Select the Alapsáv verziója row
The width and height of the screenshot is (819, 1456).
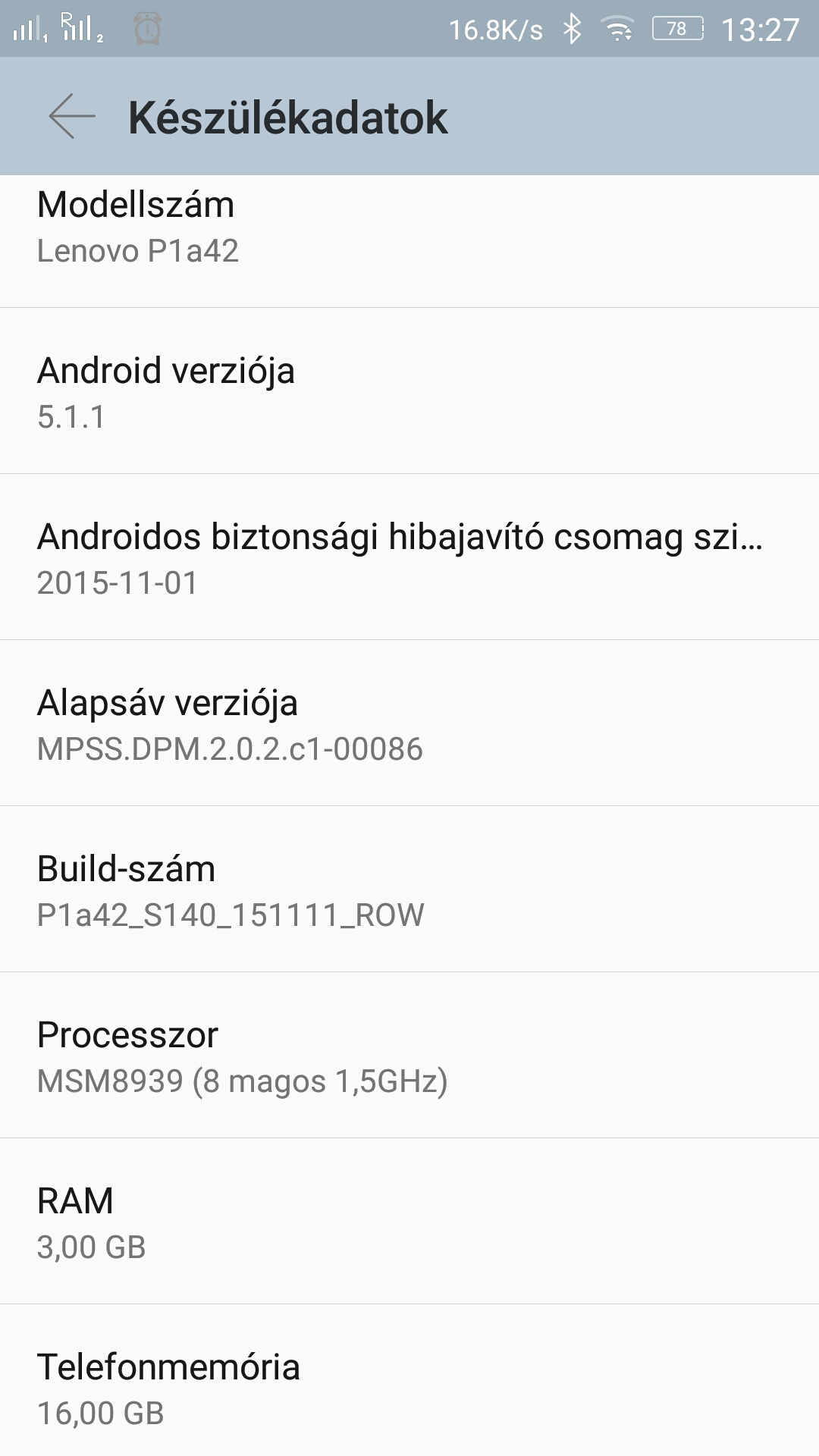[x=409, y=723]
